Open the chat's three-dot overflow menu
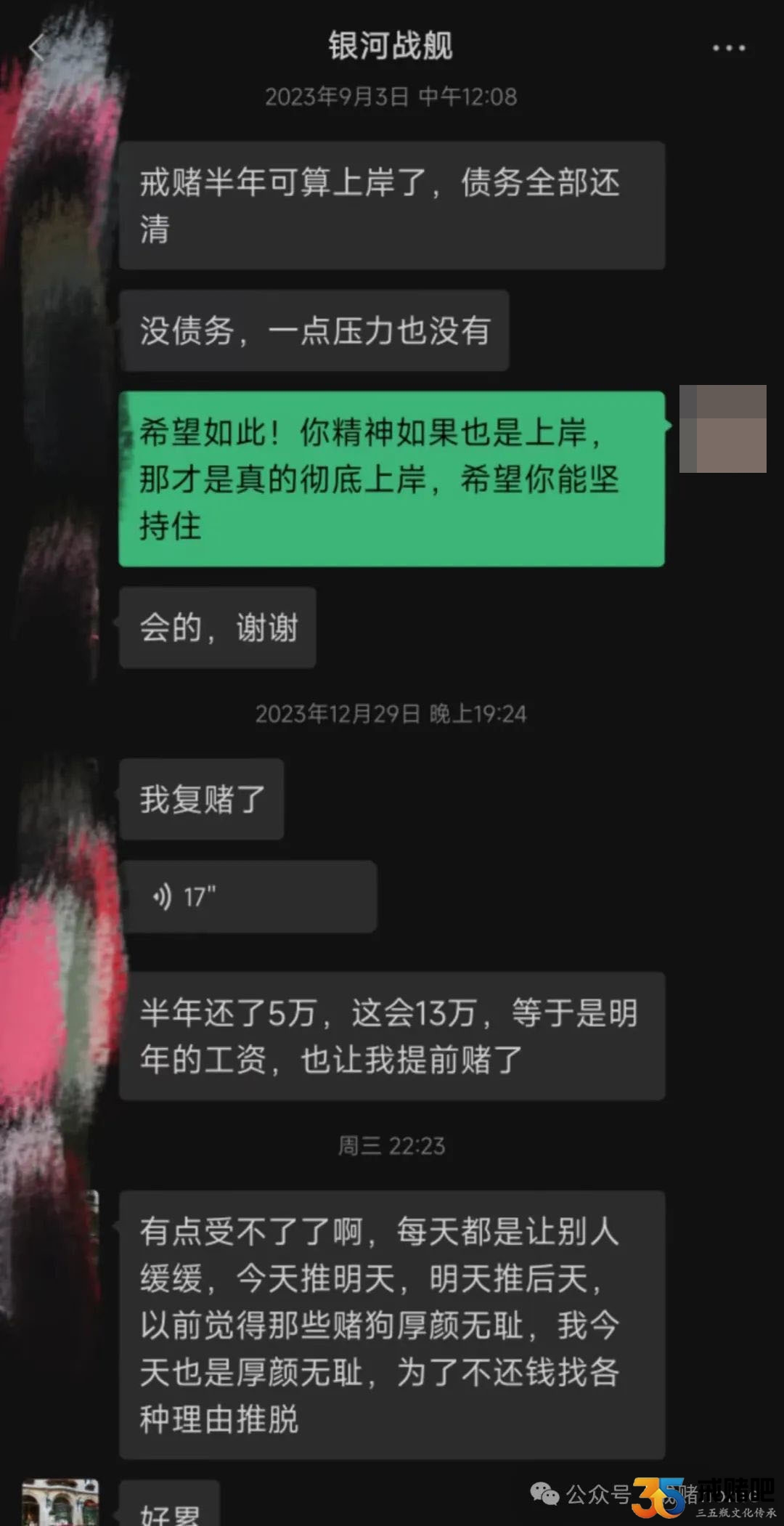 click(x=728, y=48)
